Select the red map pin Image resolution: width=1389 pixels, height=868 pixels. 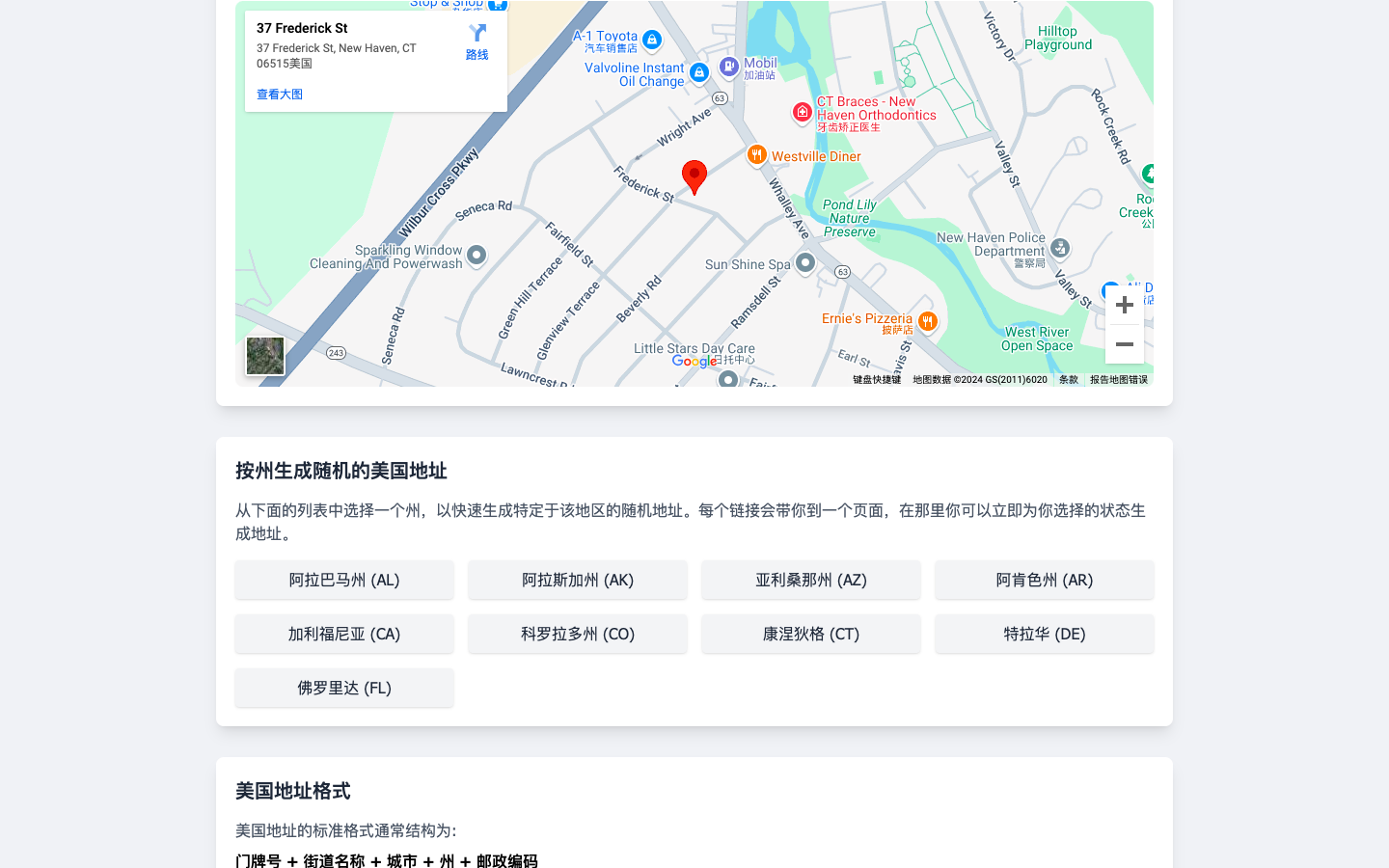(x=694, y=176)
